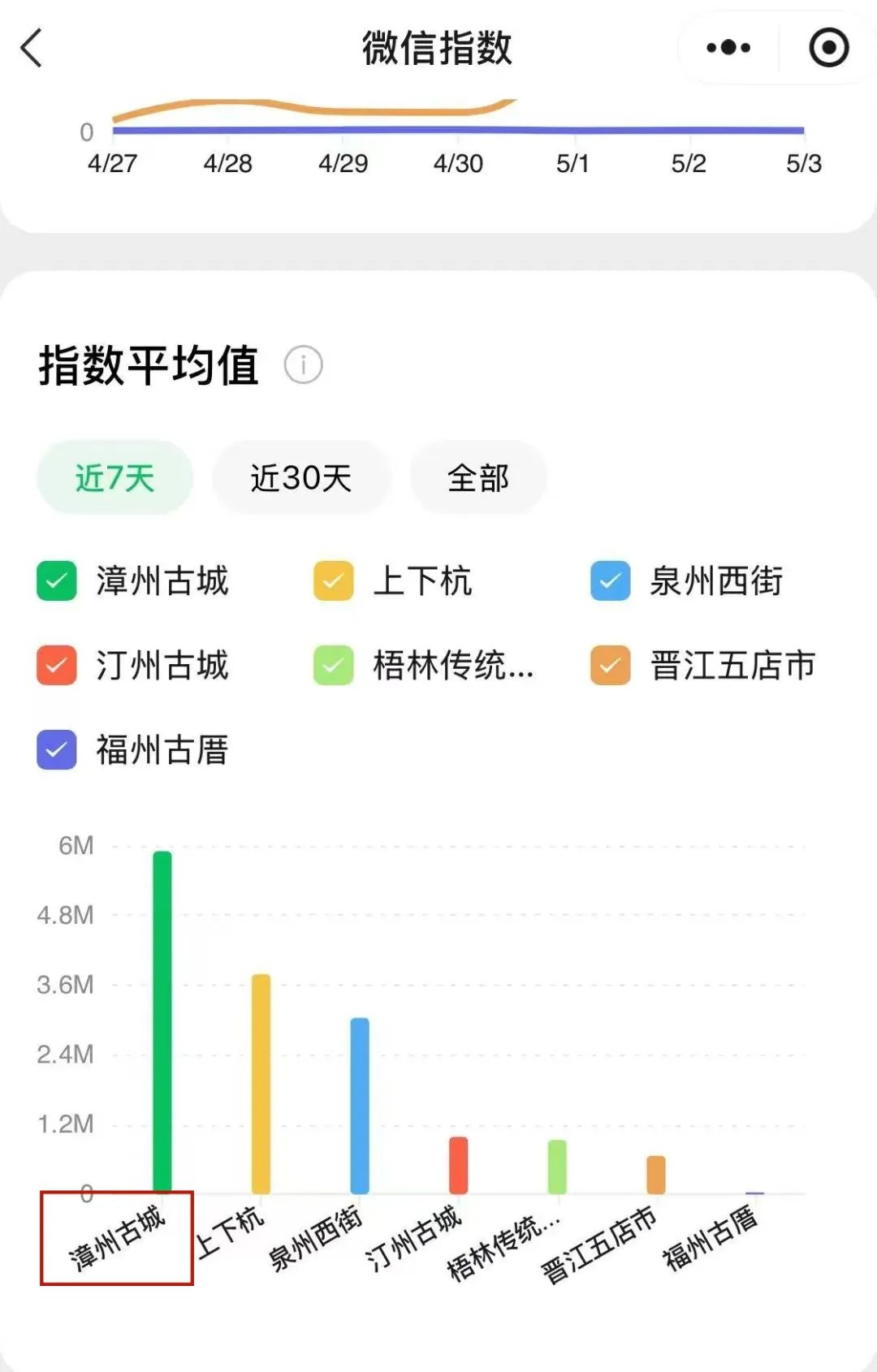The height and width of the screenshot is (1372, 877).
Task: Go back from 微信指数 page
Action: pos(32,48)
